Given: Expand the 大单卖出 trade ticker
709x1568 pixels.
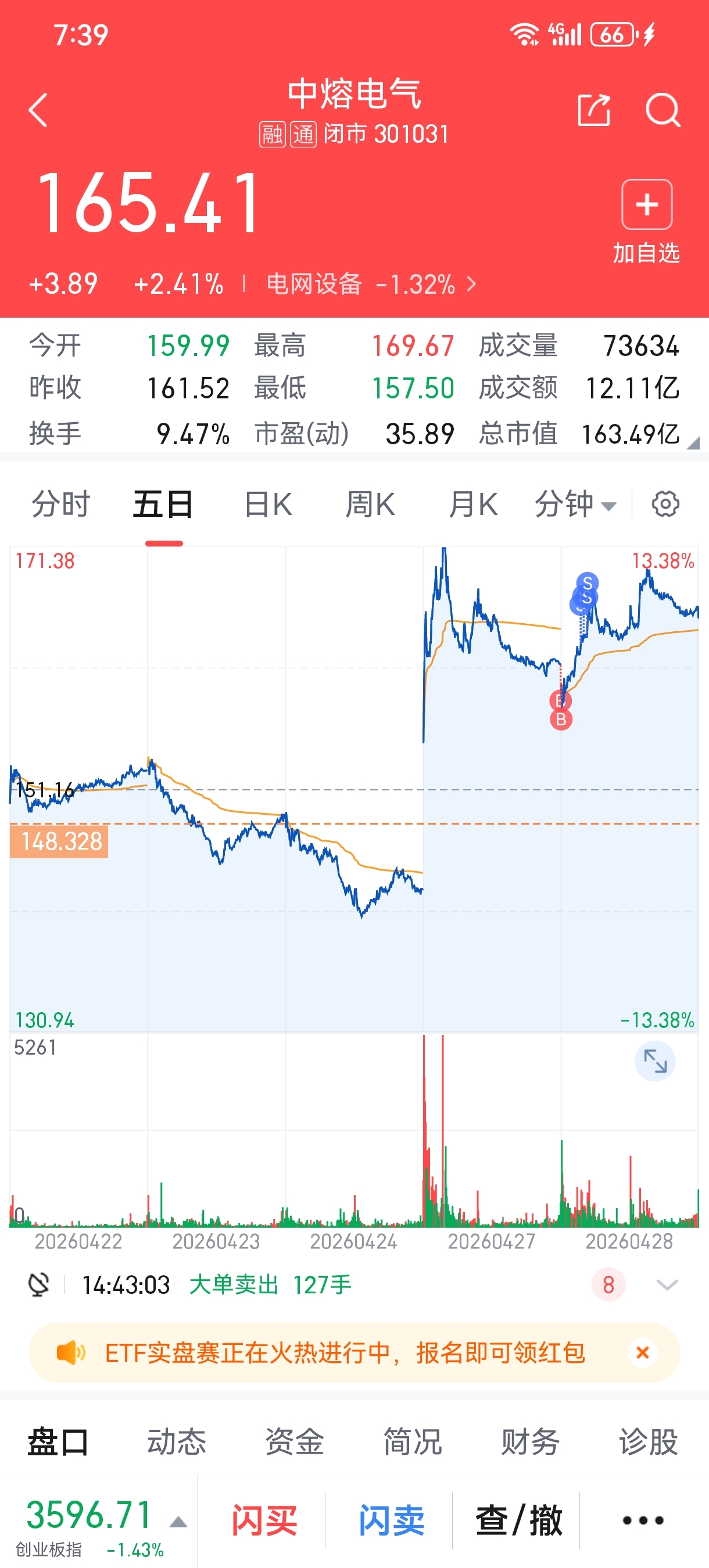Looking at the screenshot, I should pyautogui.click(x=667, y=1285).
